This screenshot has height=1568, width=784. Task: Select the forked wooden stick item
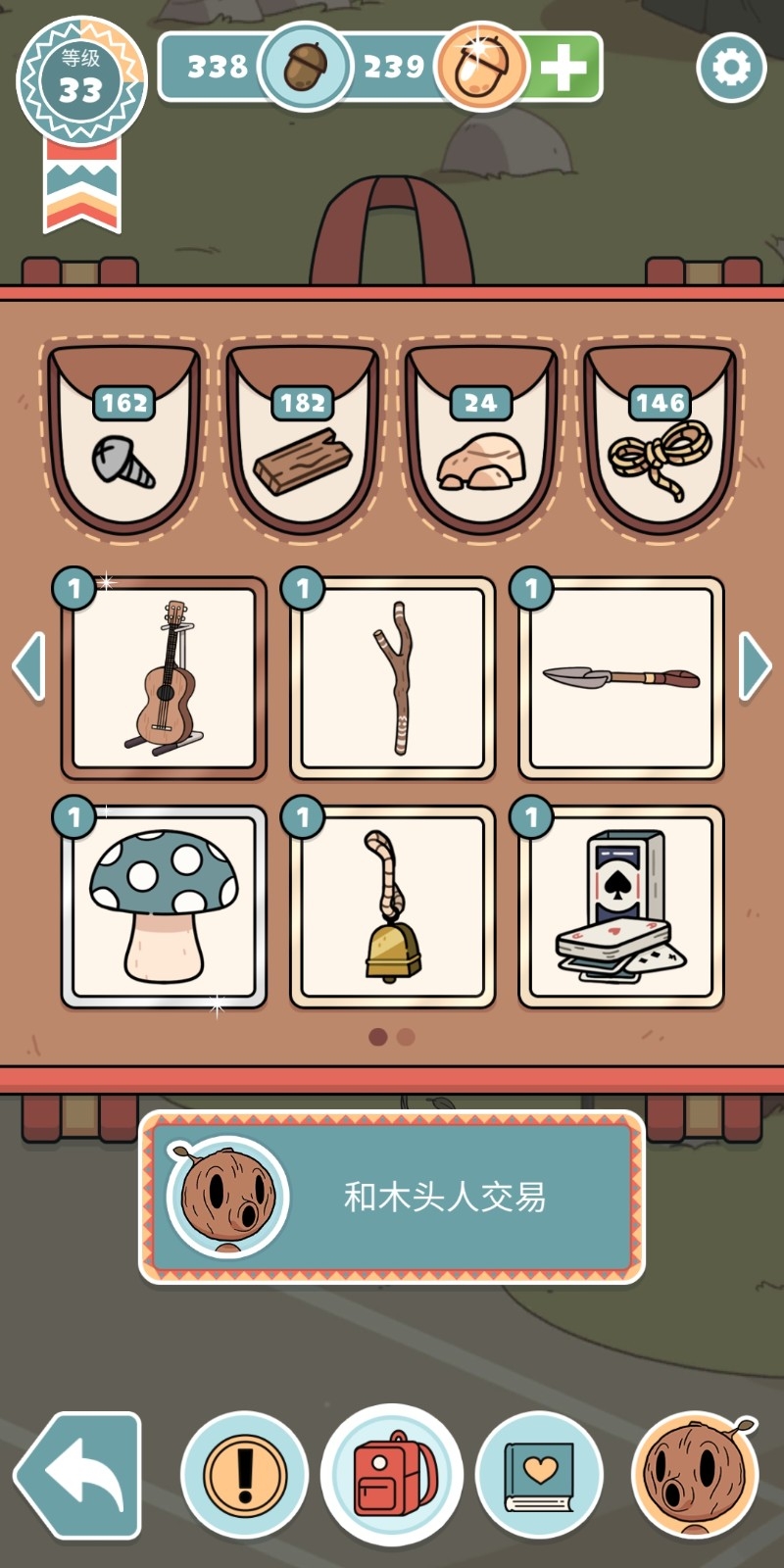[x=392, y=678]
